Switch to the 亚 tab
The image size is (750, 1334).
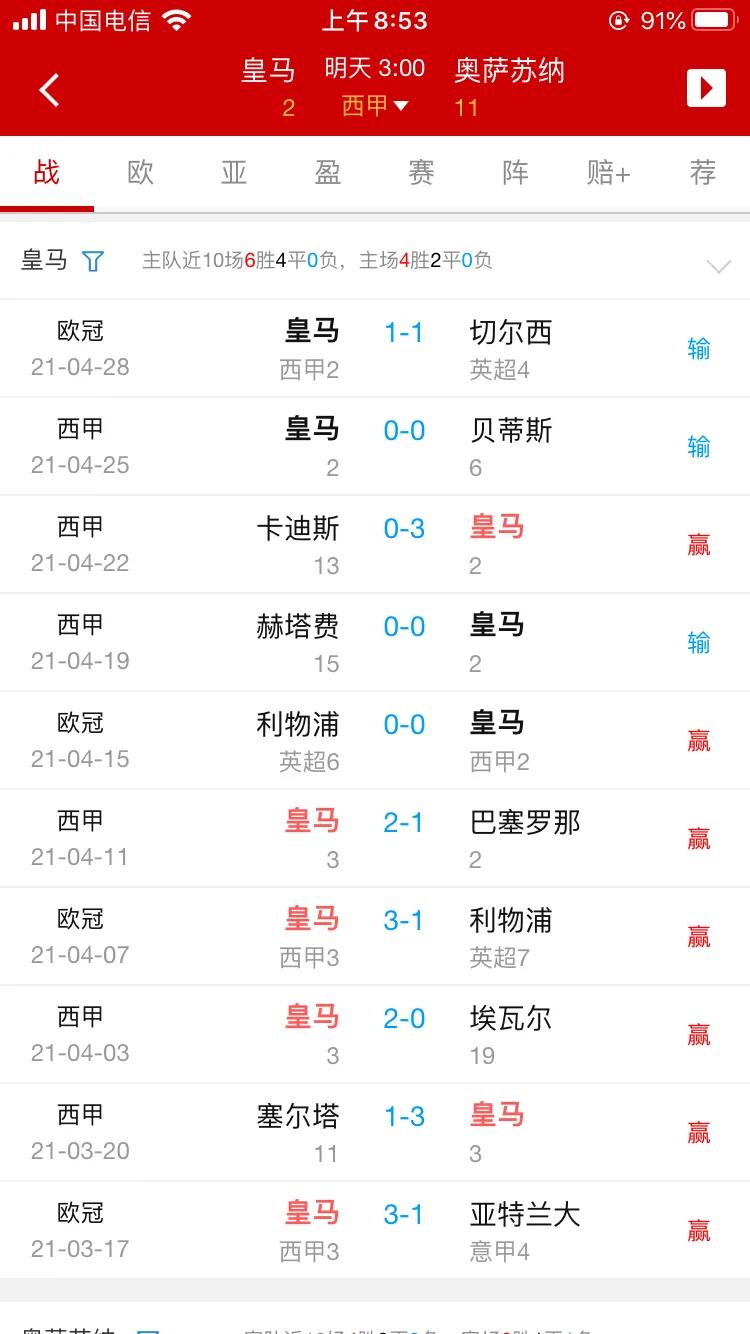[233, 172]
